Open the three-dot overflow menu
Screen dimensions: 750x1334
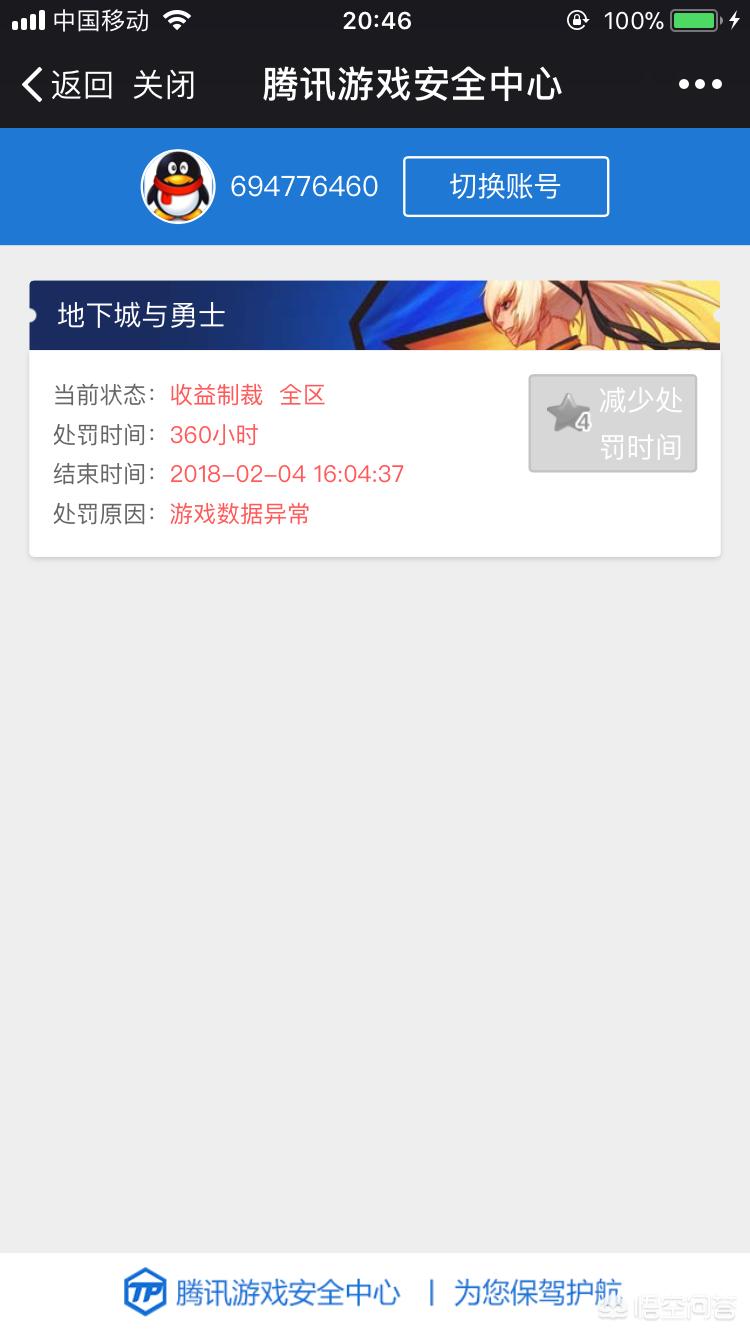pyautogui.click(x=700, y=85)
